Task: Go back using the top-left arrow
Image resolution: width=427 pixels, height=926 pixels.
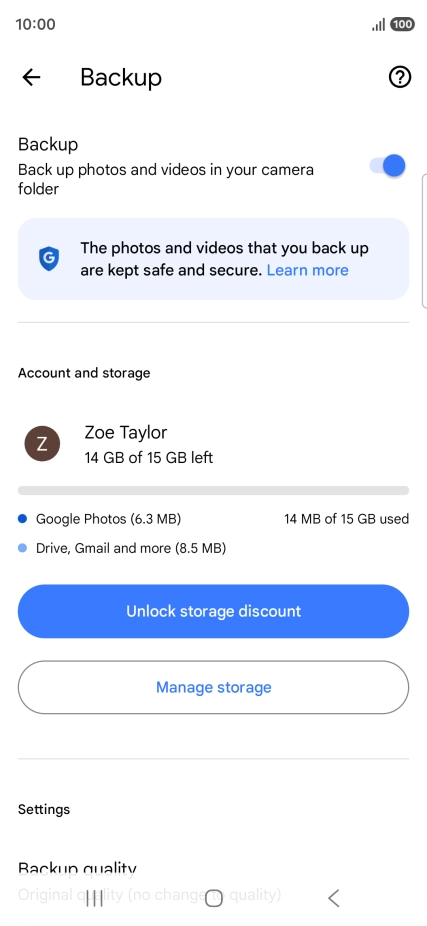Action: point(31,77)
